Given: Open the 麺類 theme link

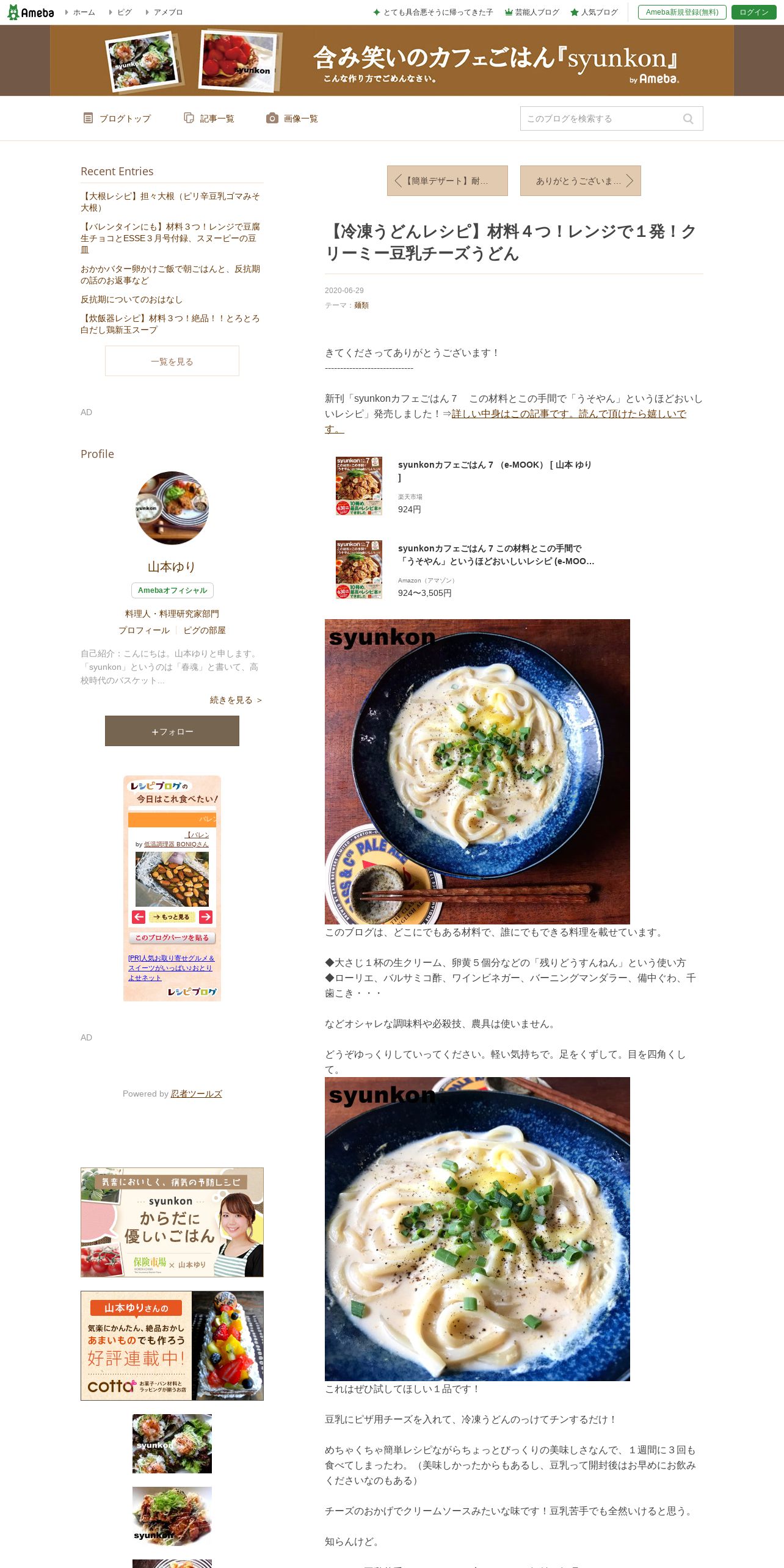Looking at the screenshot, I should pos(361,305).
